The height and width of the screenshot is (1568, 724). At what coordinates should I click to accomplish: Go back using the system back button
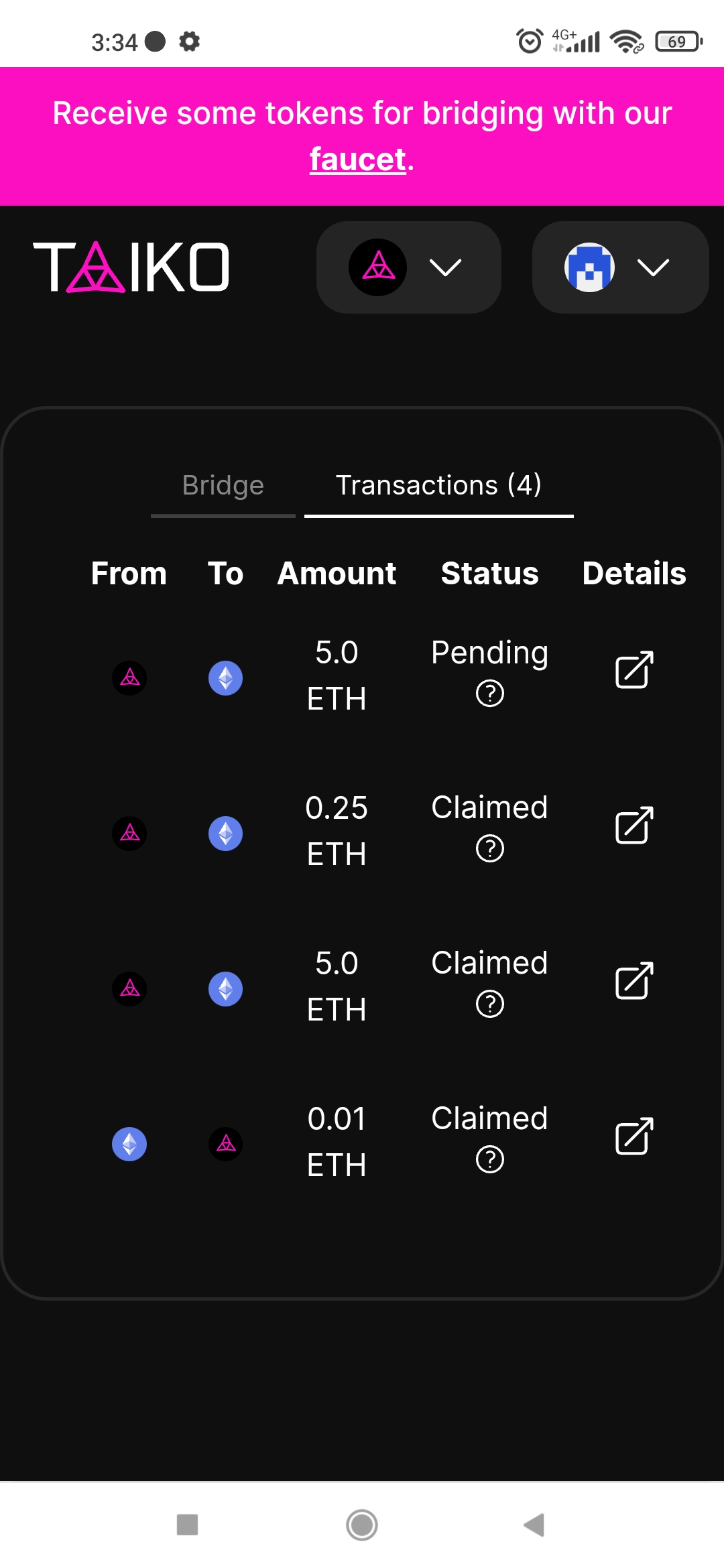tap(534, 1524)
